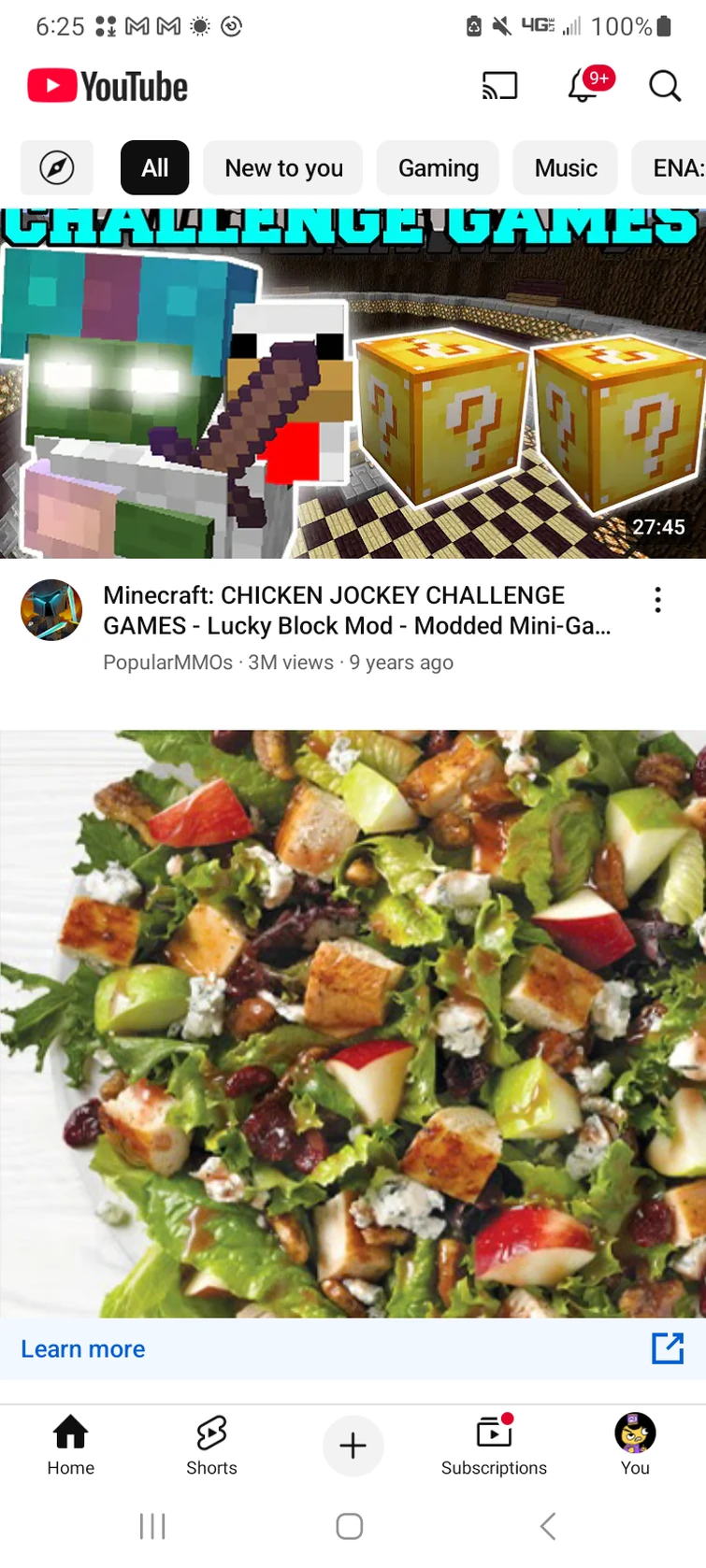Open the cast to device icon
The height and width of the screenshot is (1568, 706).
tap(499, 86)
